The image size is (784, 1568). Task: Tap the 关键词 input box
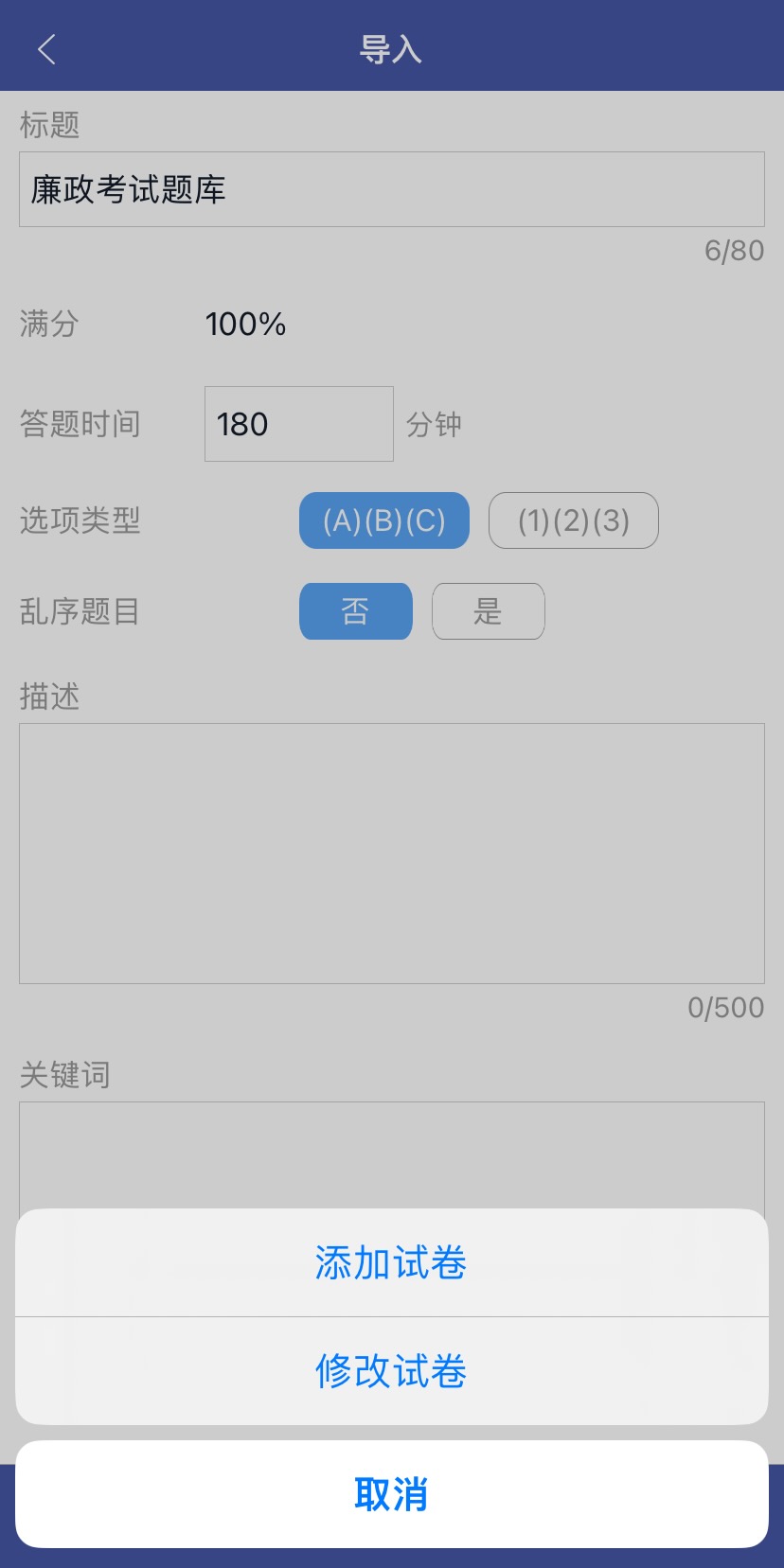click(x=392, y=1155)
